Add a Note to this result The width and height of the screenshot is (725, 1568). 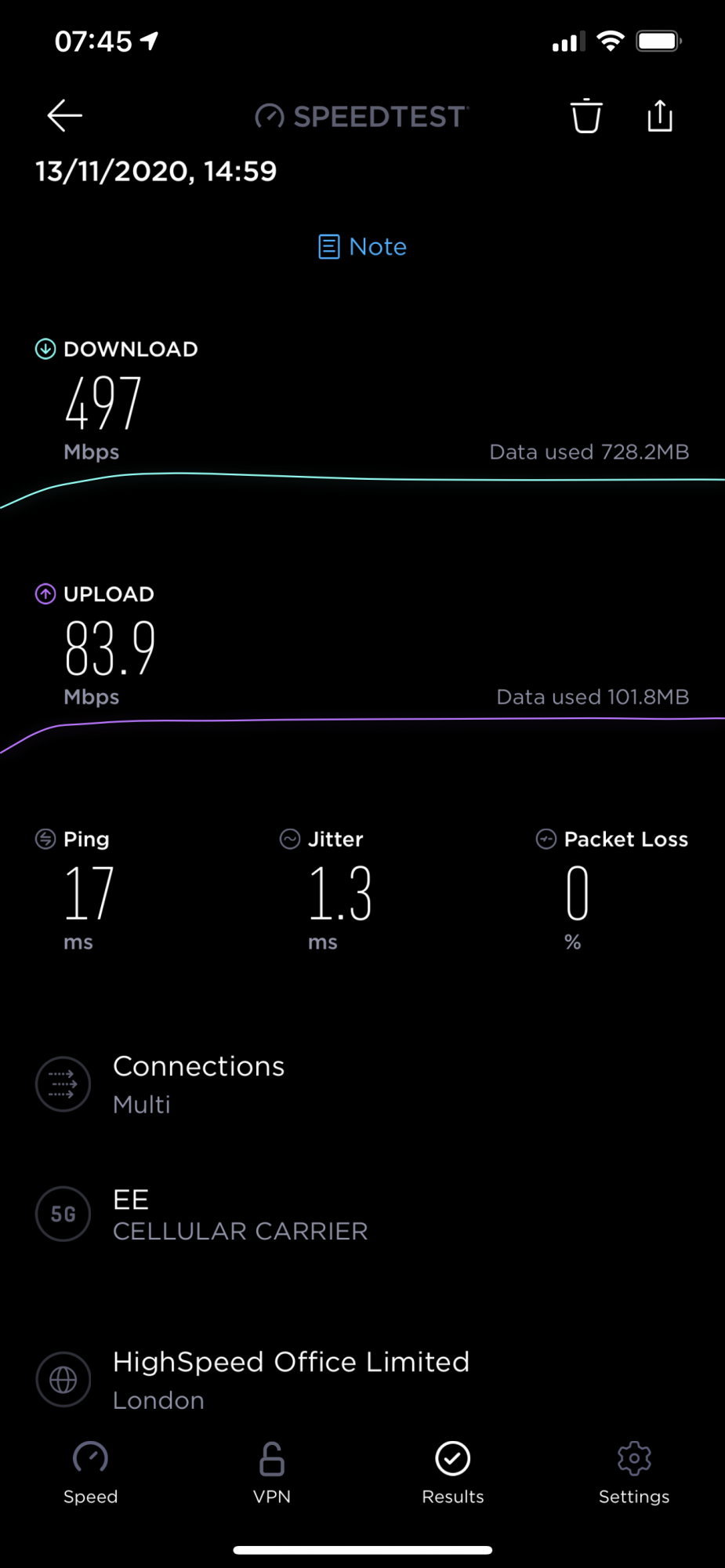362,247
